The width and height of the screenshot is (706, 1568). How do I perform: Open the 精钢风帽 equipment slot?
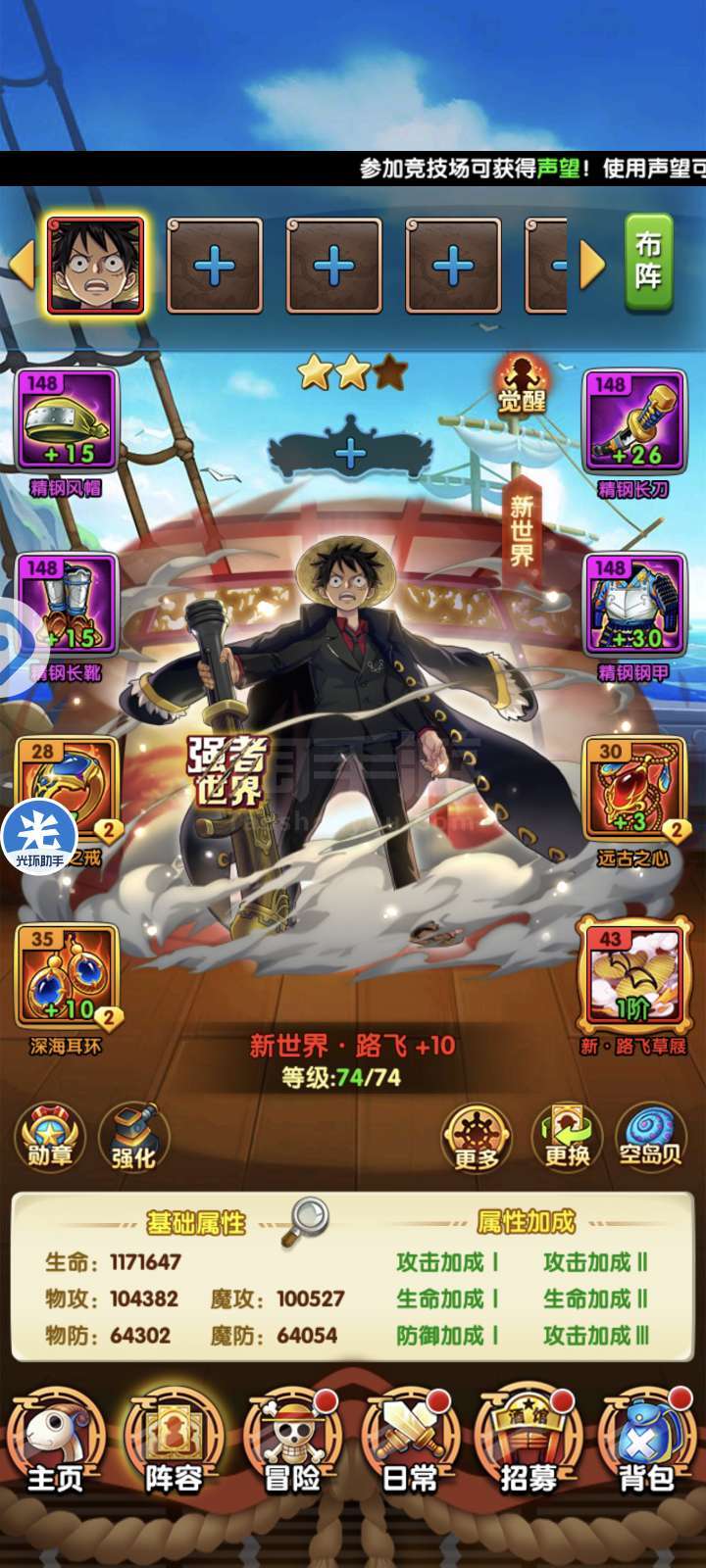[67, 421]
